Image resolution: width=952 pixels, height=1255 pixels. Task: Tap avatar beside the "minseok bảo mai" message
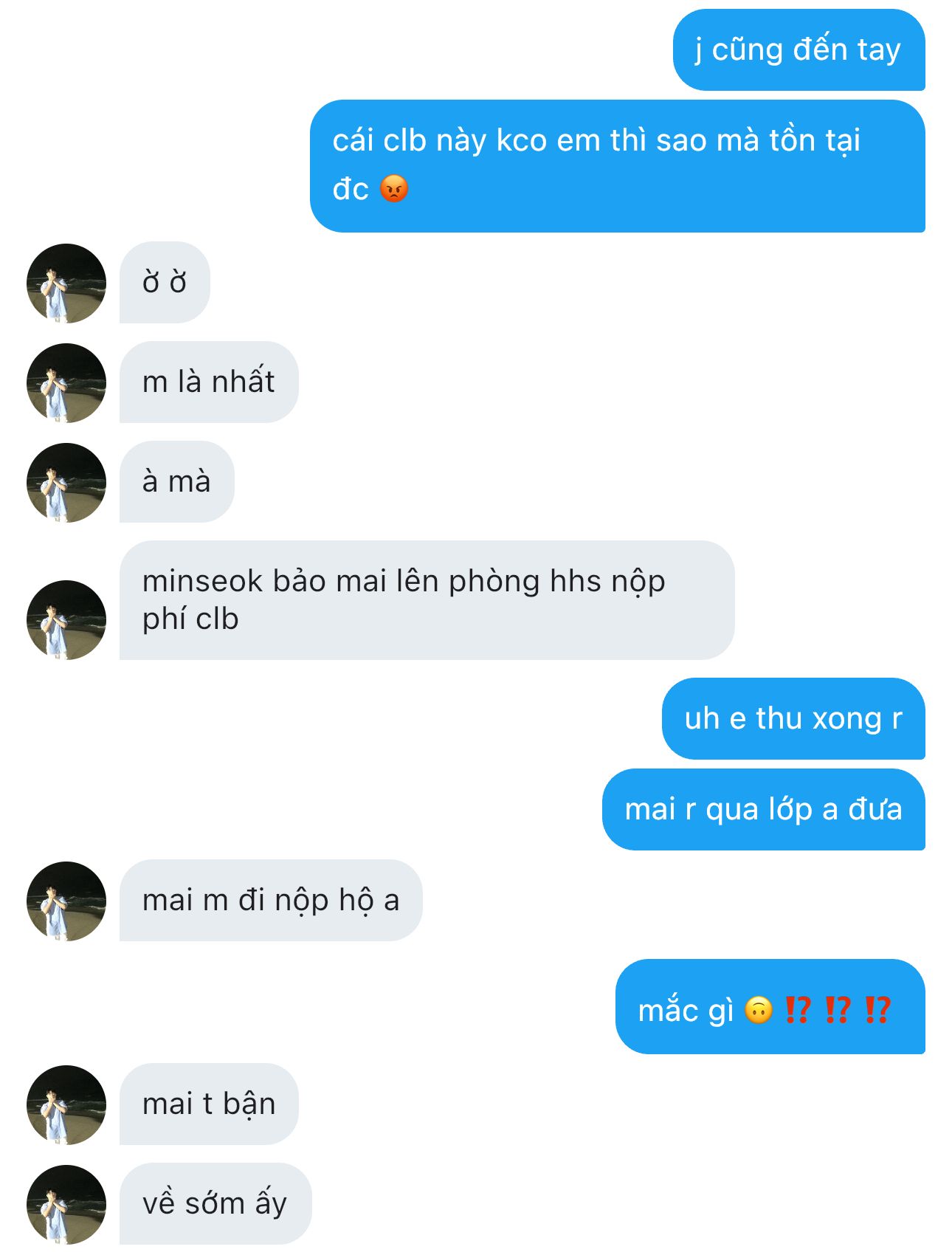(66, 620)
